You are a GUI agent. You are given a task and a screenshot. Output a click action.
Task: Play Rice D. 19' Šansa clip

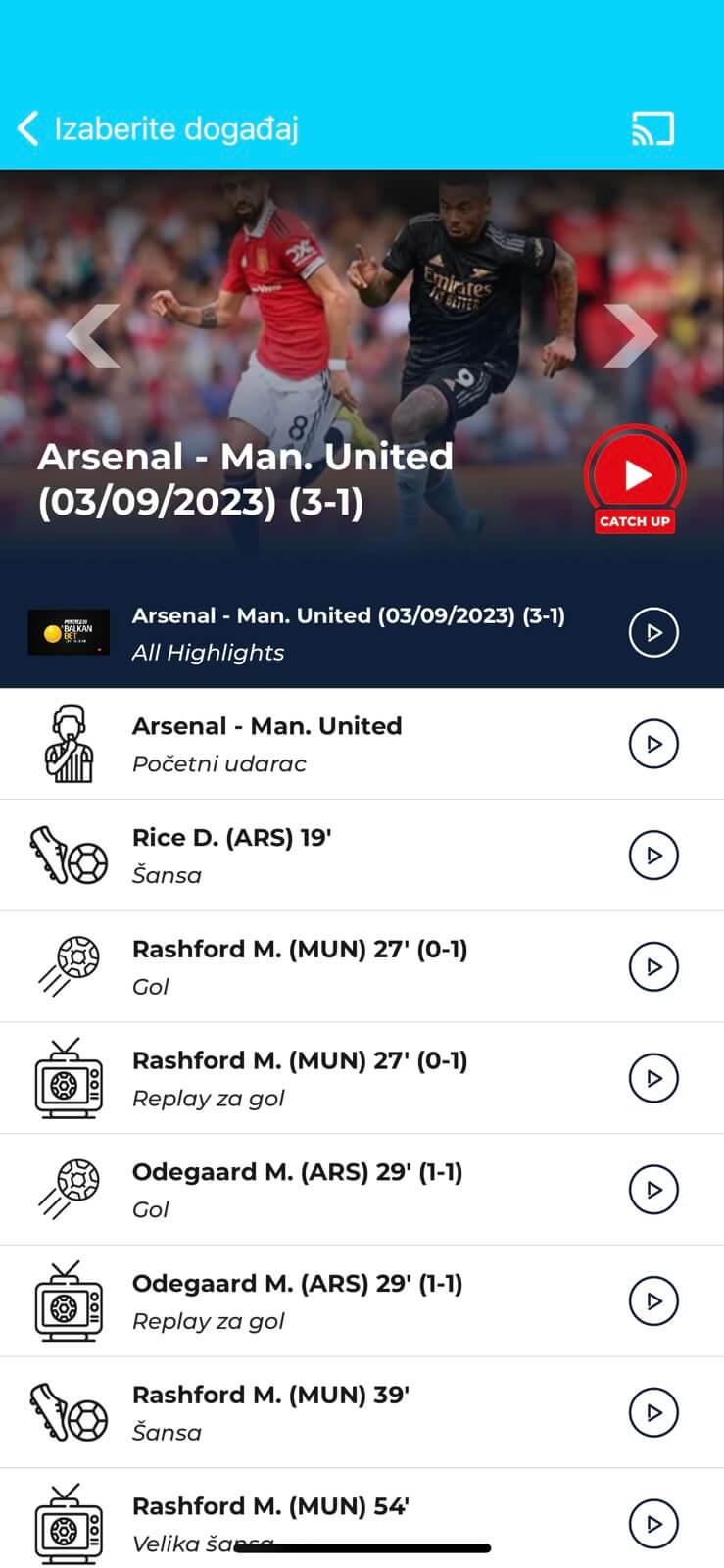(x=653, y=856)
